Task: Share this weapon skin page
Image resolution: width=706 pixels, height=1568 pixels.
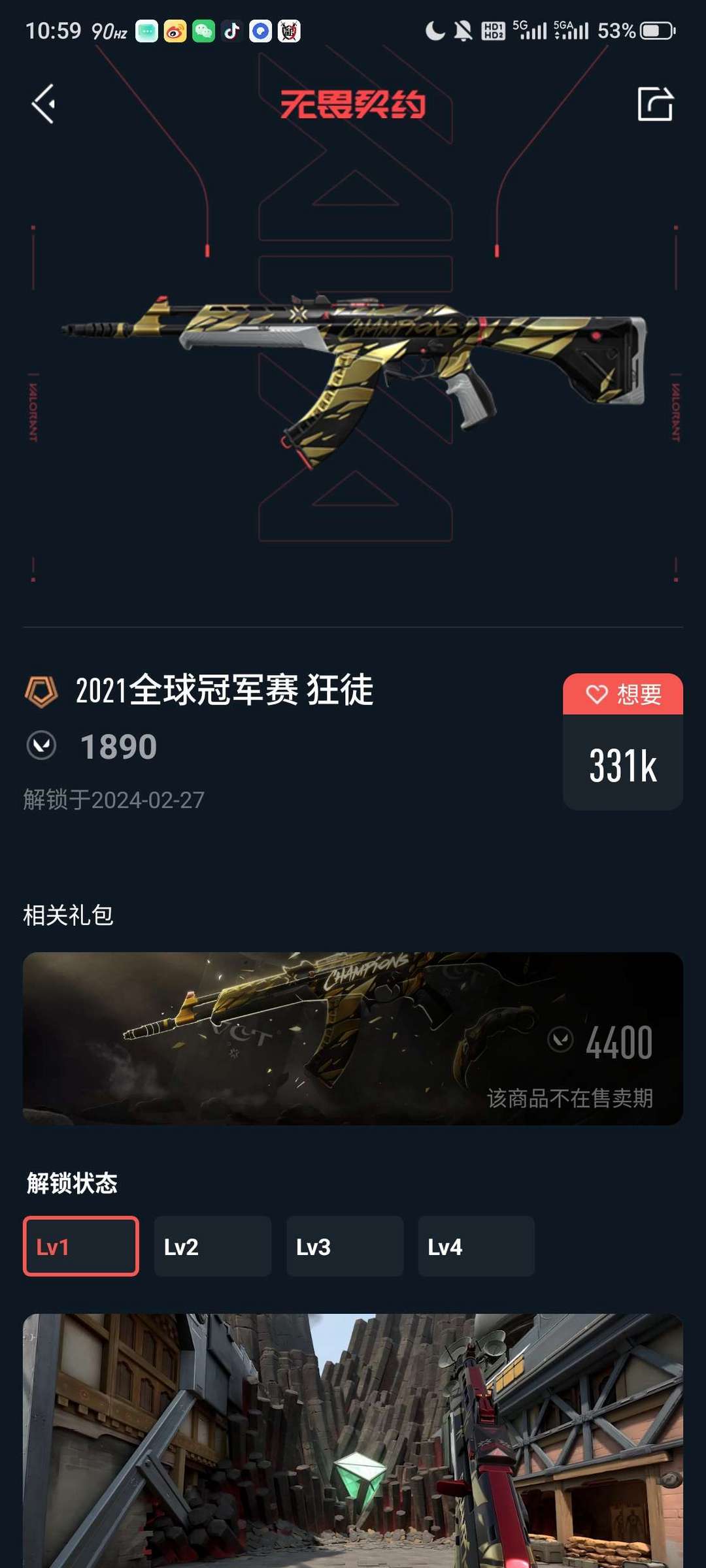Action: tap(655, 104)
